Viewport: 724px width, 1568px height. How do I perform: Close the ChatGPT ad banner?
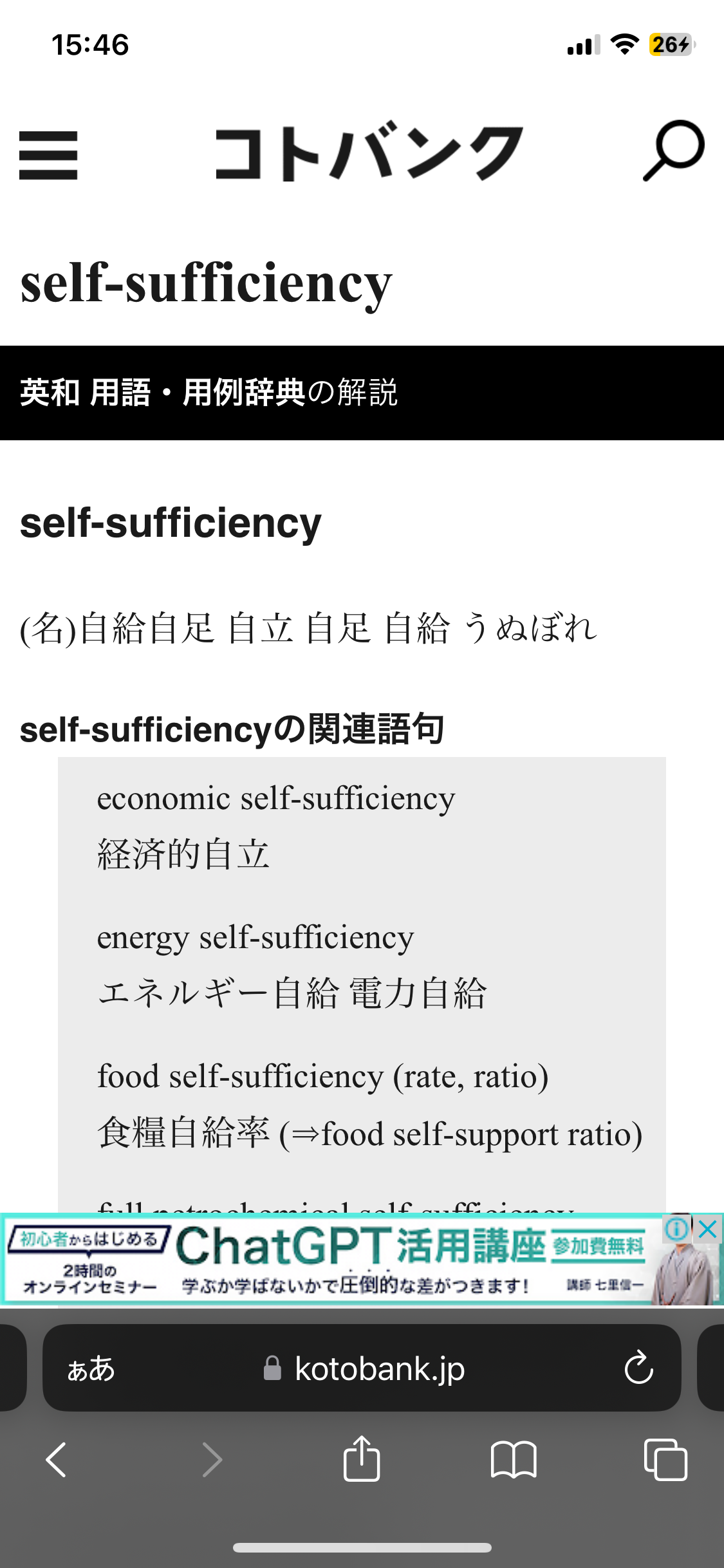pyautogui.click(x=707, y=1229)
